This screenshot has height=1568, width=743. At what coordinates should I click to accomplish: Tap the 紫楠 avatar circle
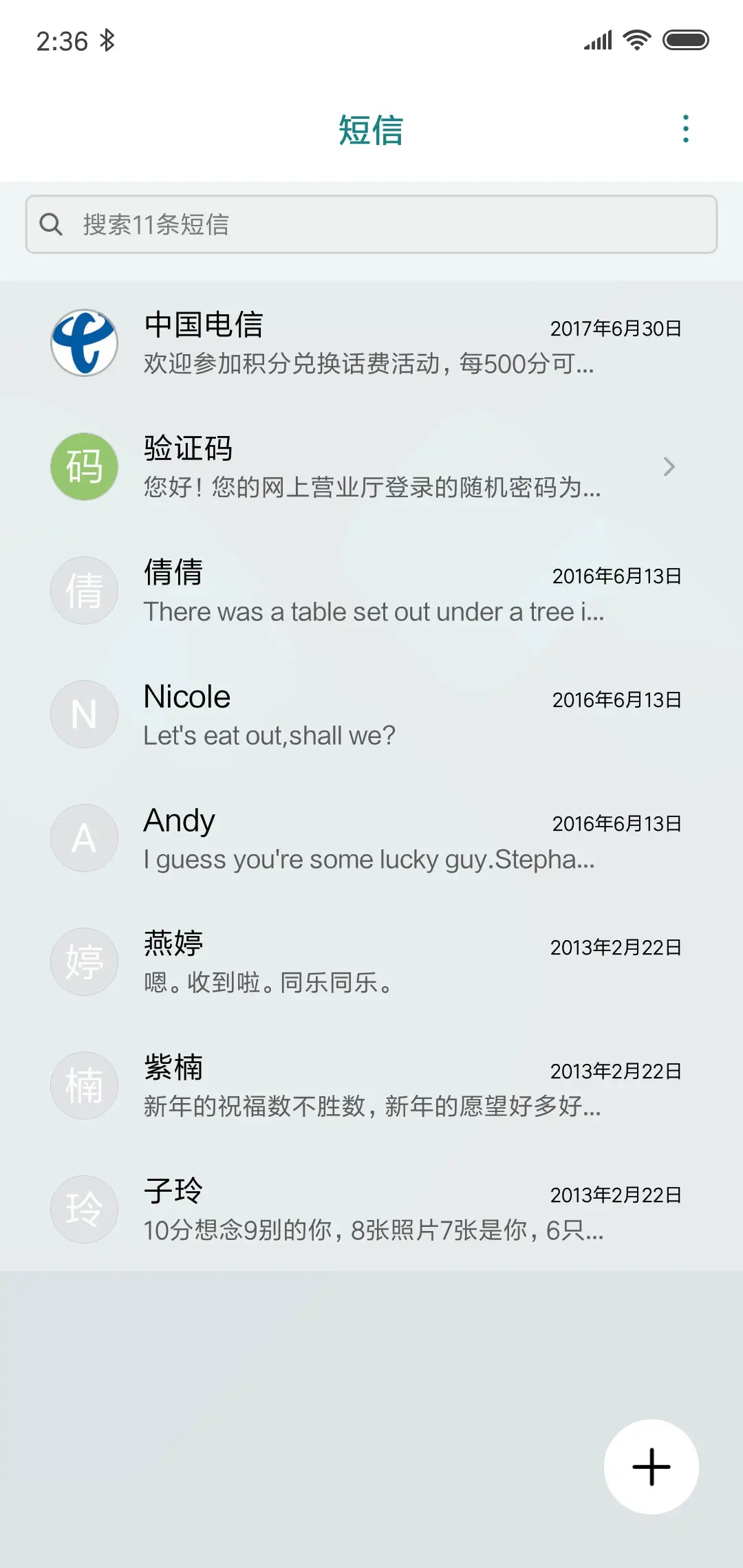(x=84, y=1085)
